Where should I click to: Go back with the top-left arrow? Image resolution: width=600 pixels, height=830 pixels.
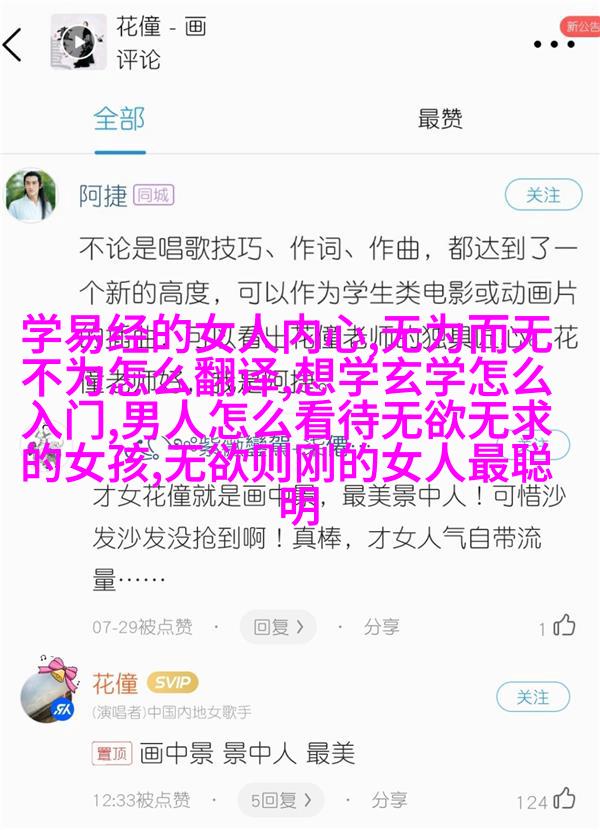tap(14, 45)
